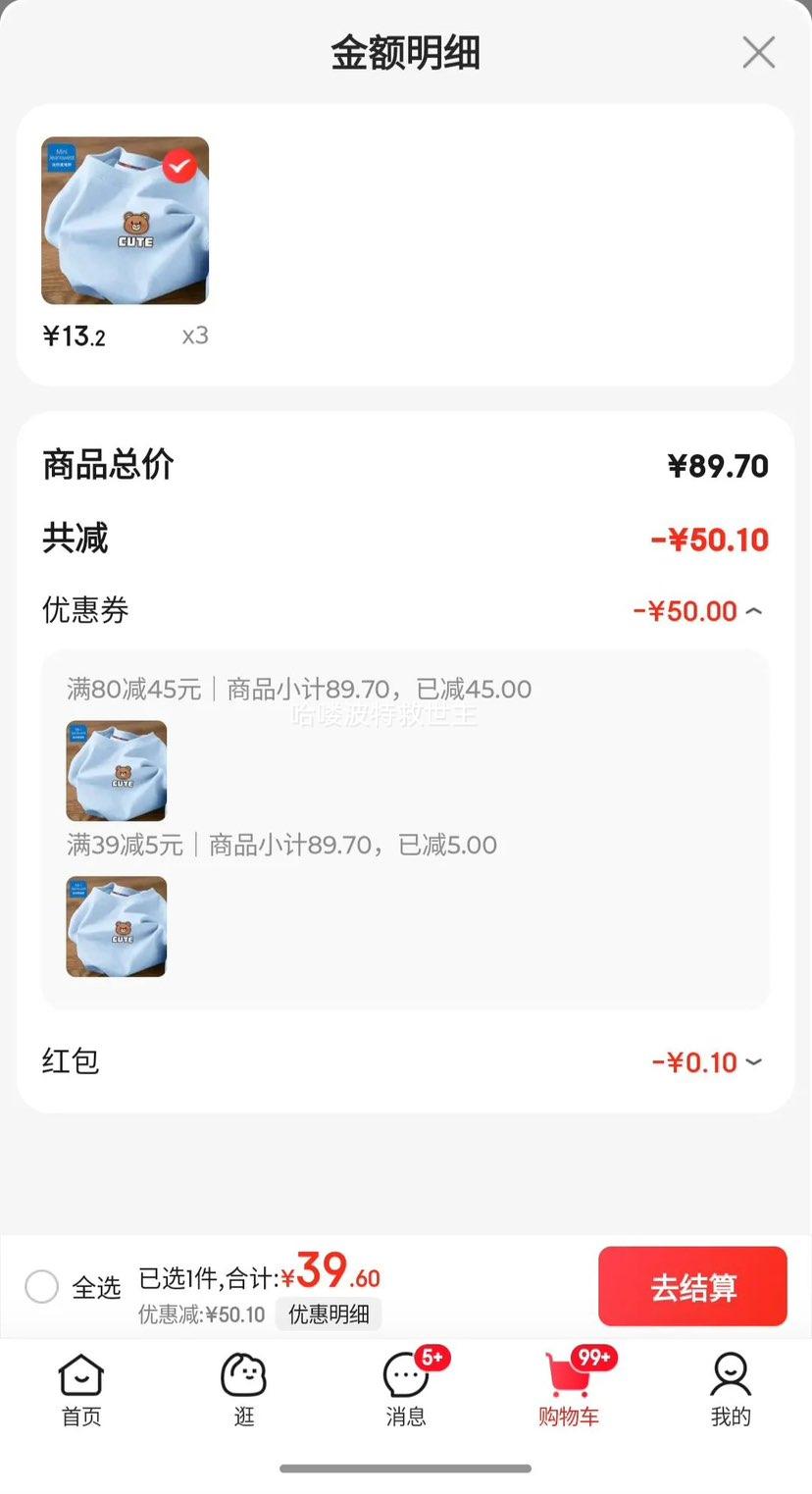Screen dimensions: 812x1494
Task: Deselect the checked shirt item priced ¥13.2
Action: pos(178,167)
